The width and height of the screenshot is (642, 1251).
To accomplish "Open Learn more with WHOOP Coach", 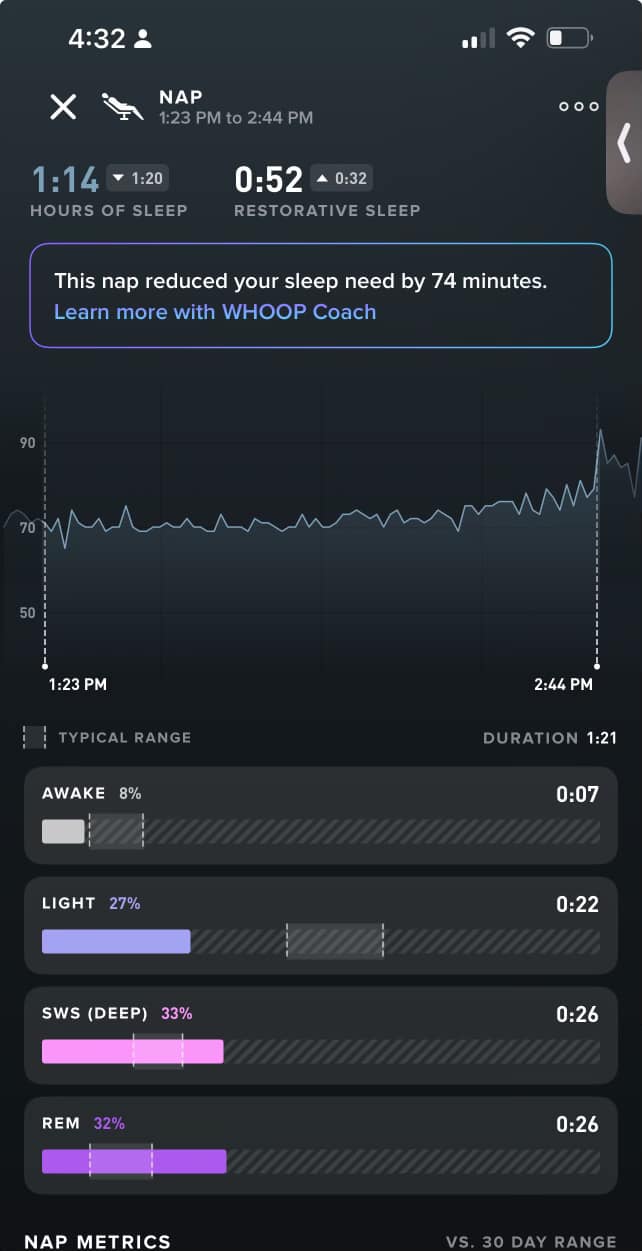I will tap(215, 312).
